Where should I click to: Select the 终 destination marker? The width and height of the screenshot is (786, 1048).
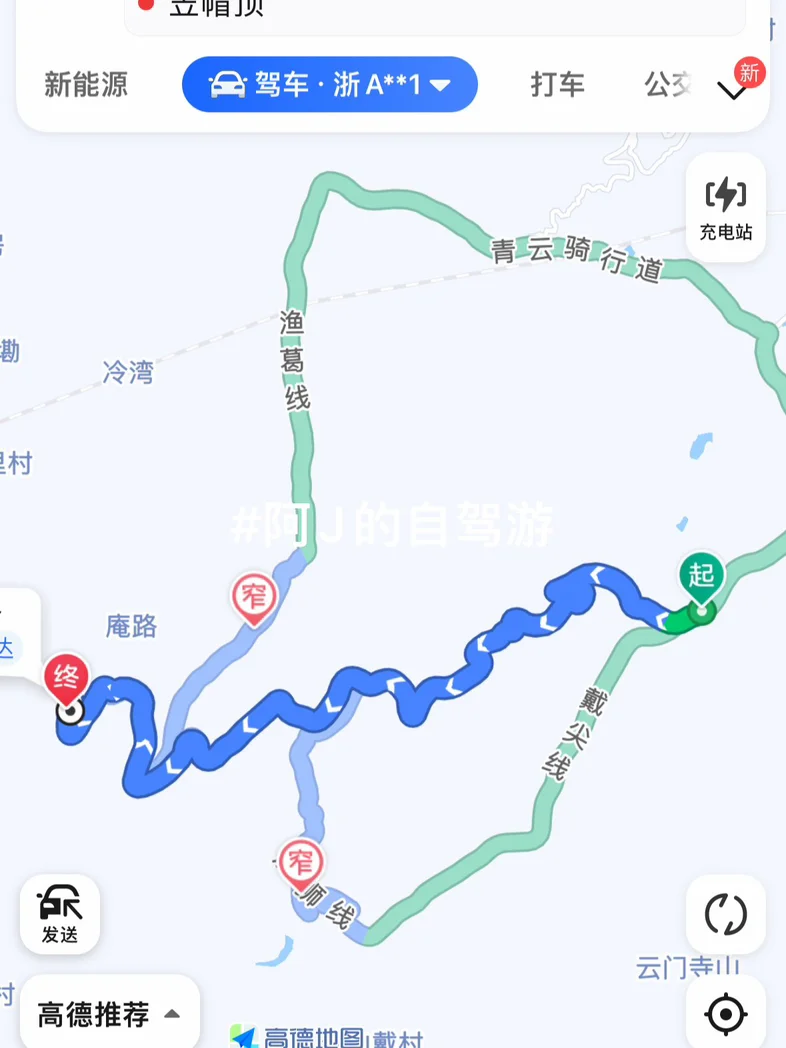[67, 680]
